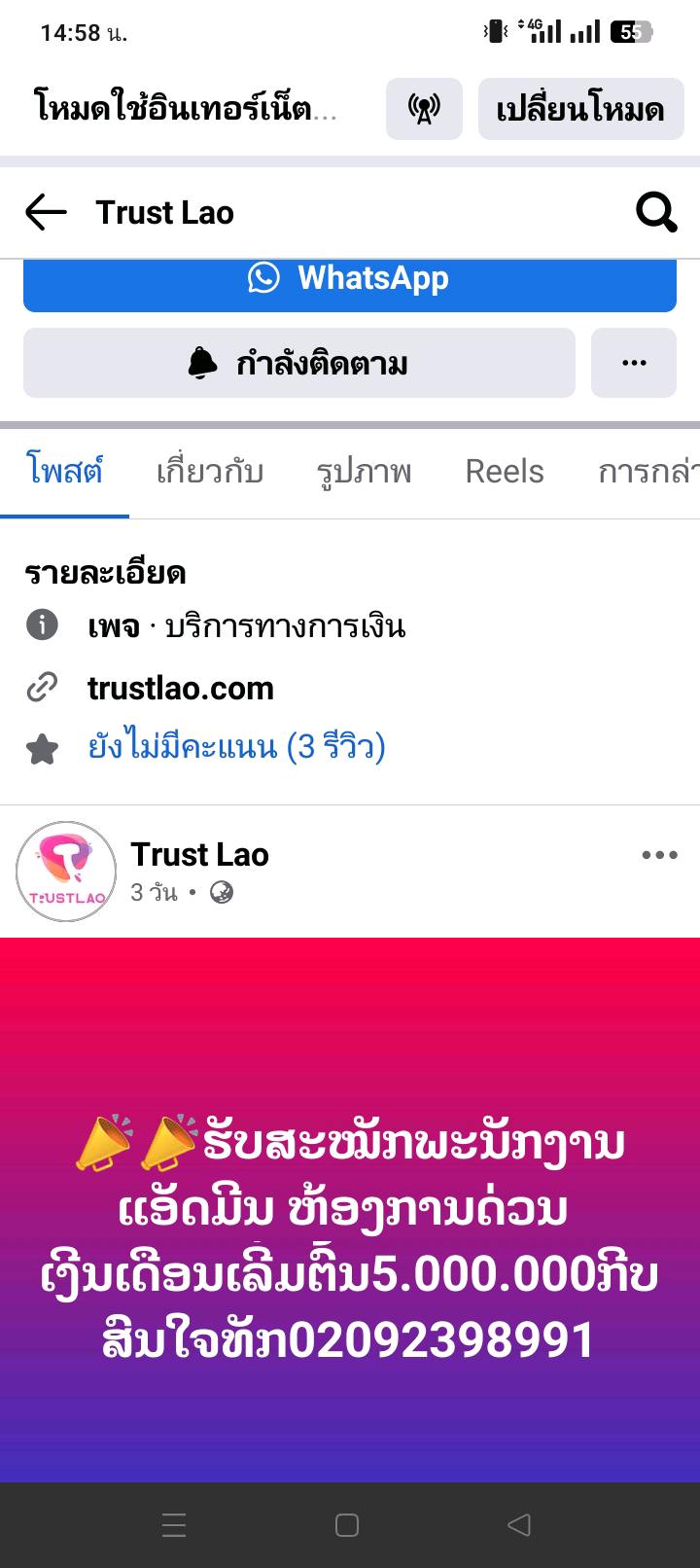Switch to the Reels tab
The width and height of the screenshot is (700, 1568).
[x=504, y=472]
